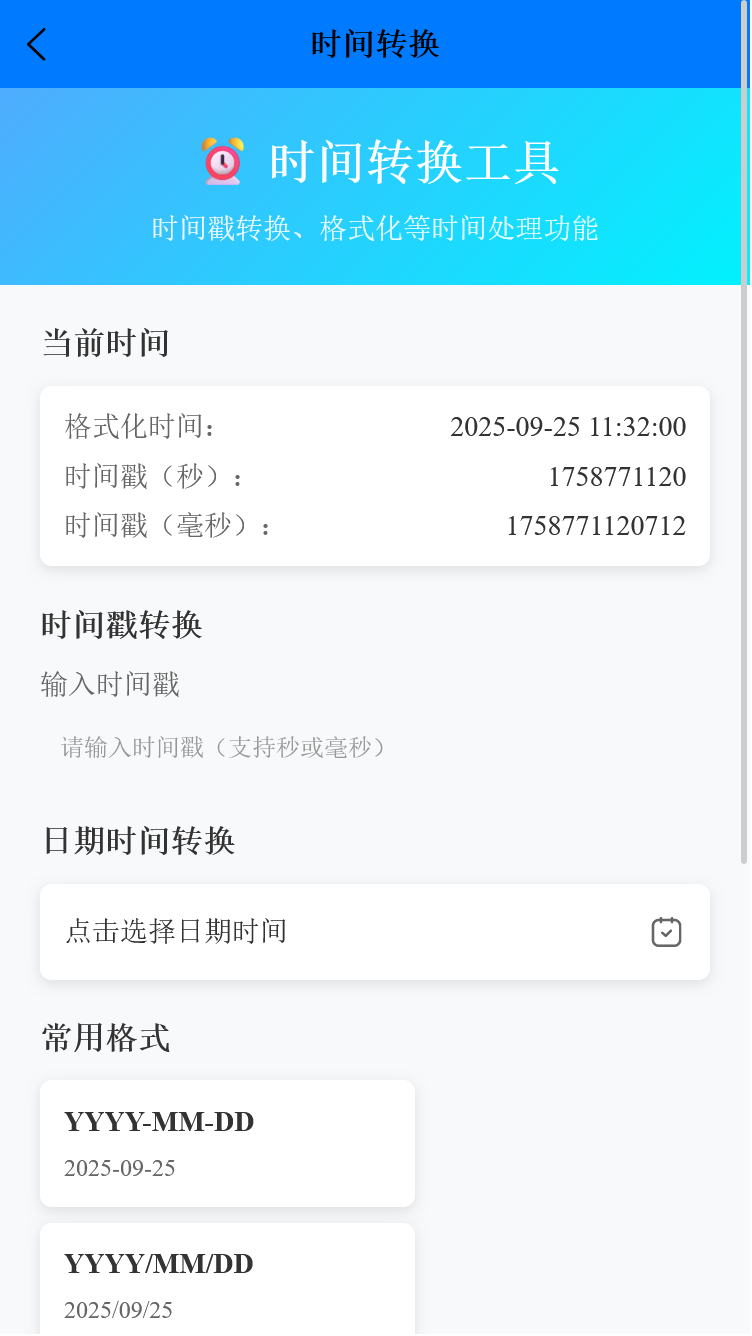
Task: Select the formatted time value 2025-09-25 11:32:00
Action: point(568,427)
